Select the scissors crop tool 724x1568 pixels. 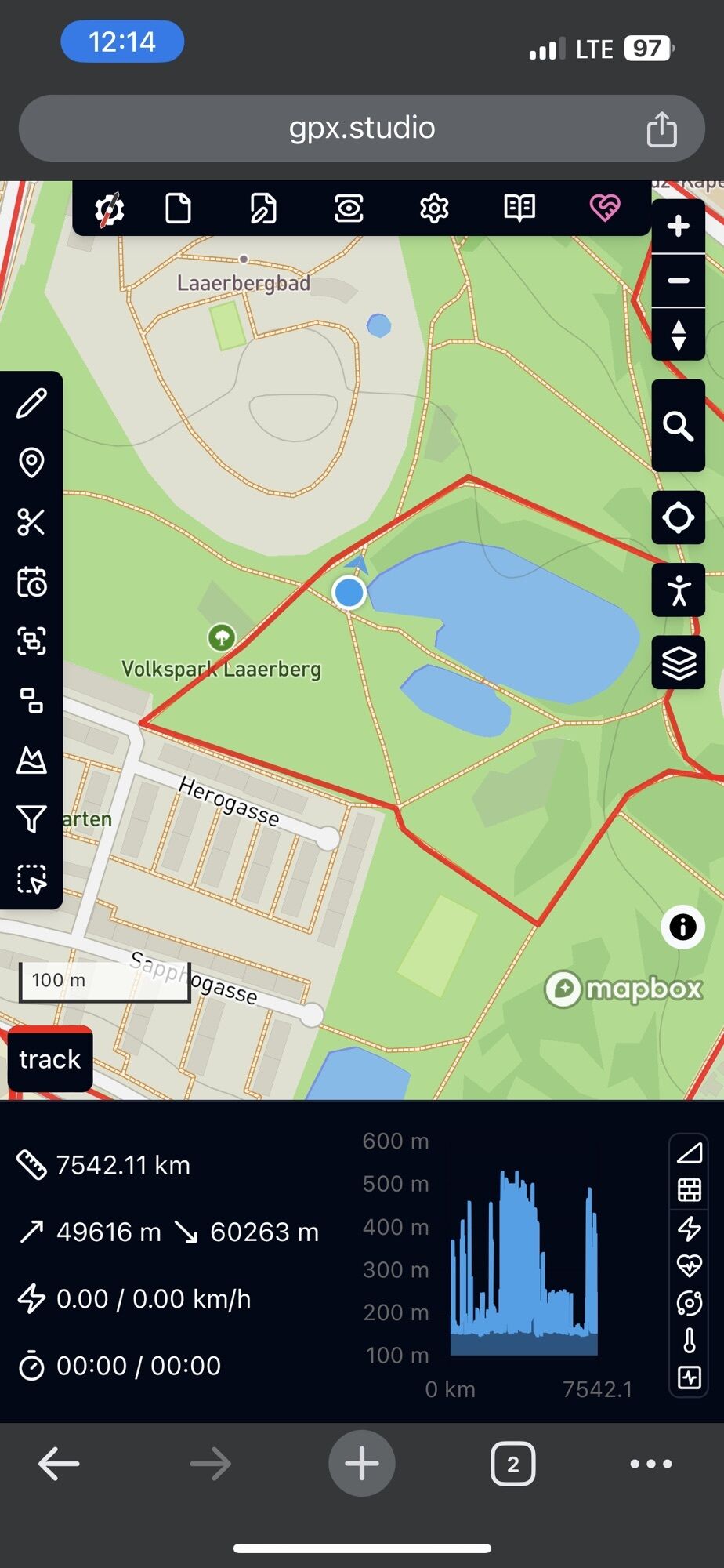31,522
